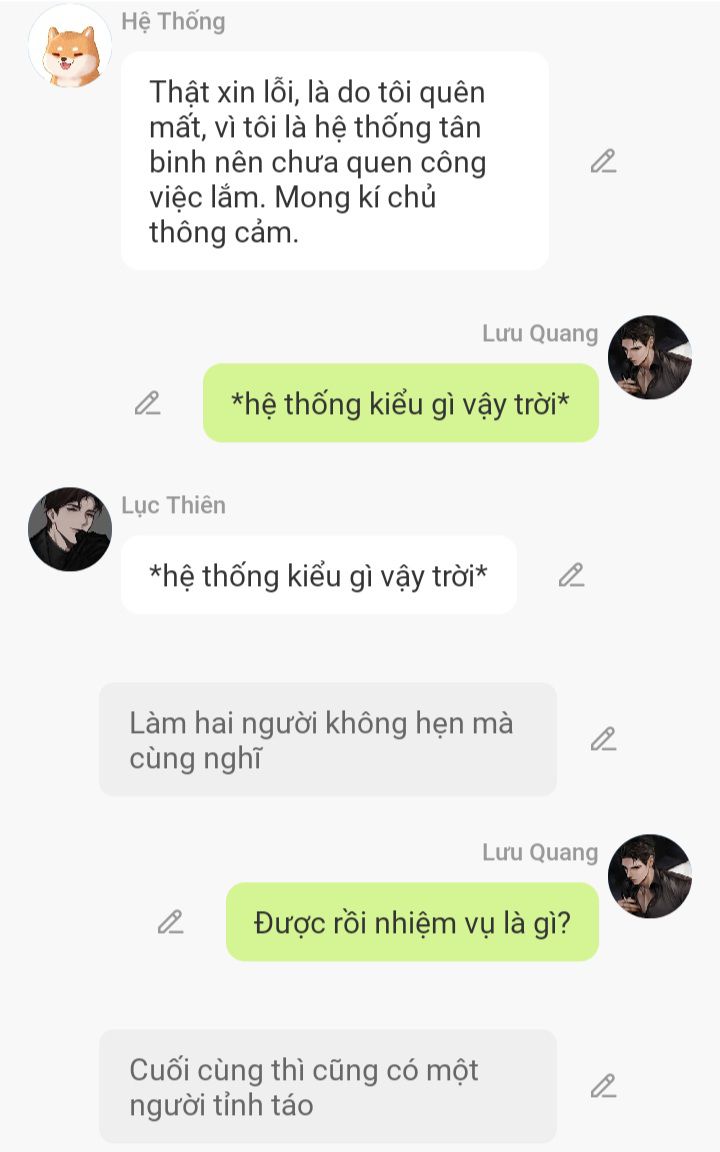
Task: Edit the message "Được rồi nhiệm vụ là gì?"
Action: [x=170, y=921]
